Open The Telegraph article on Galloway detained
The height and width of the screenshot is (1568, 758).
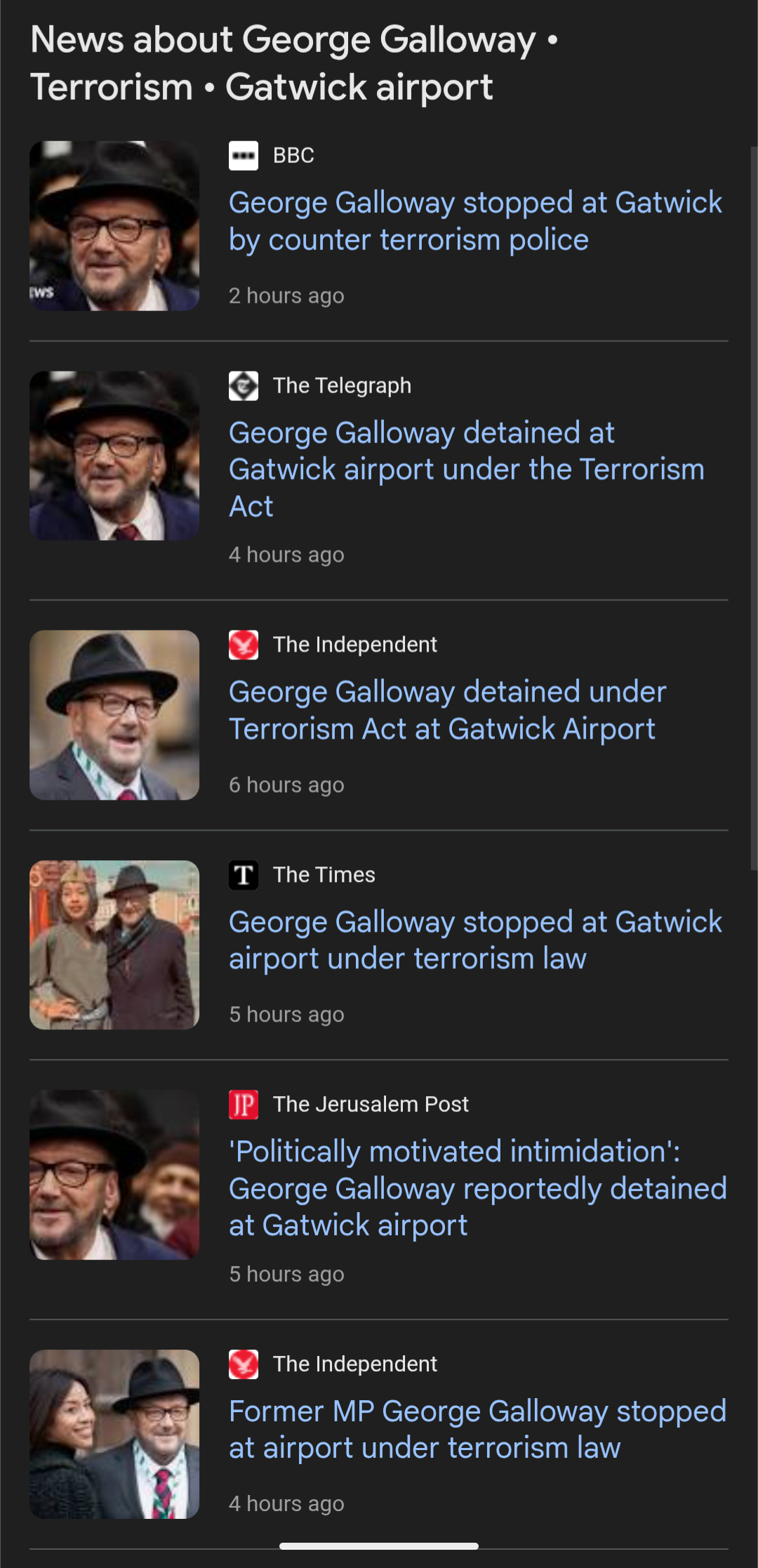(466, 469)
